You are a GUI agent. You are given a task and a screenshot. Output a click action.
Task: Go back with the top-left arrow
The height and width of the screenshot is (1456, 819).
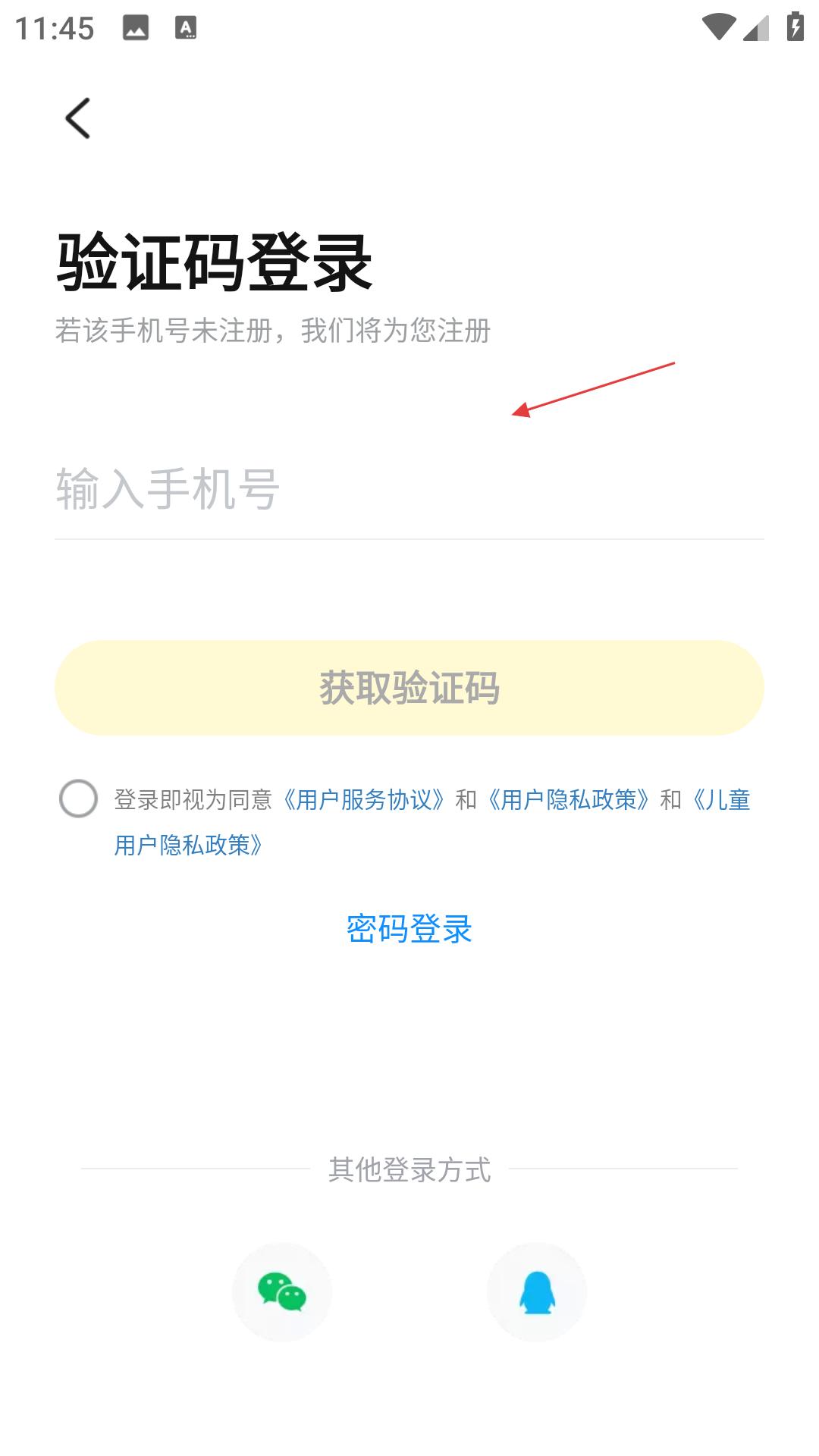tap(77, 118)
